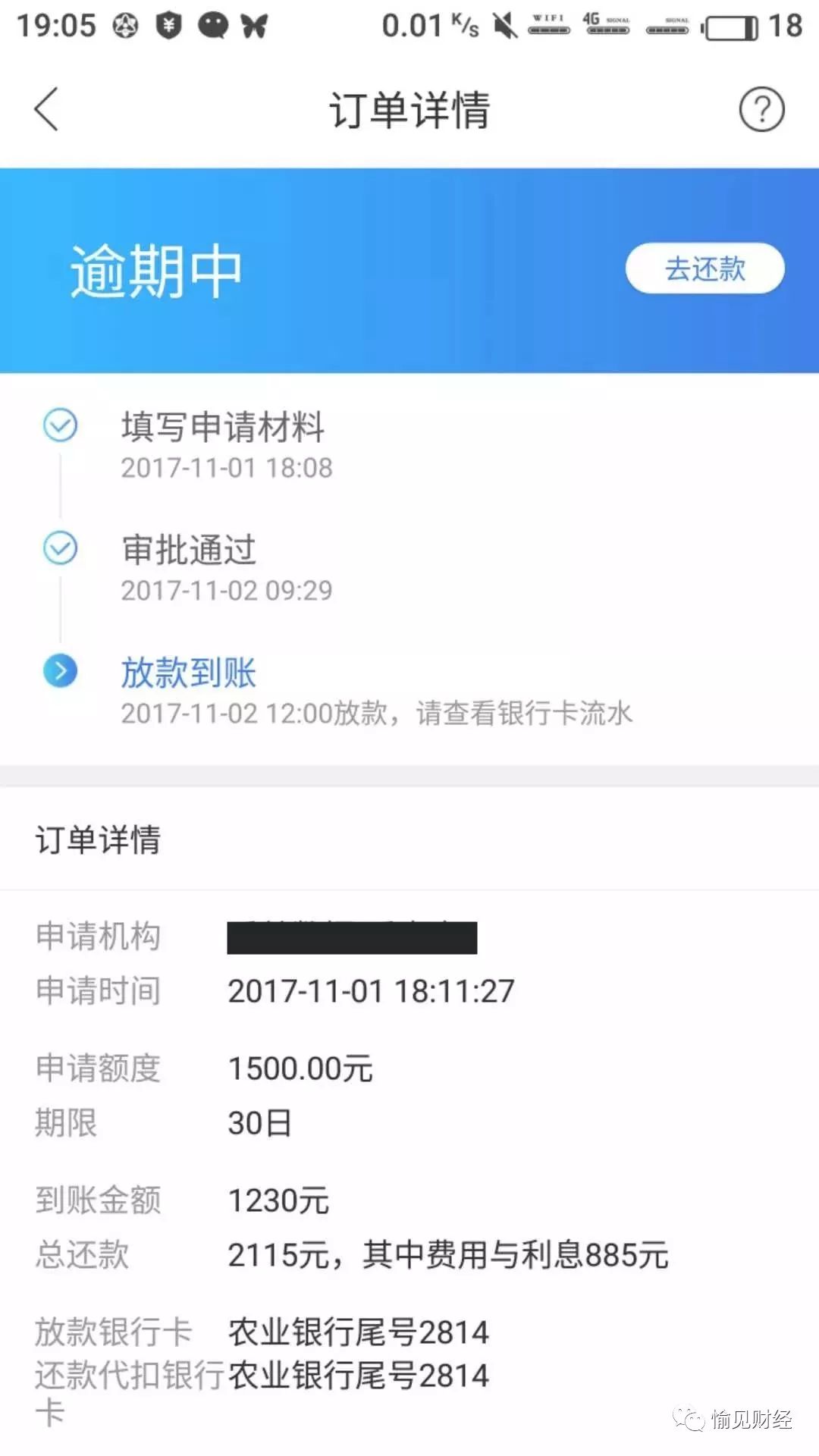Select the checkmark next to 审批通过
The height and width of the screenshot is (1456, 819).
tap(61, 548)
